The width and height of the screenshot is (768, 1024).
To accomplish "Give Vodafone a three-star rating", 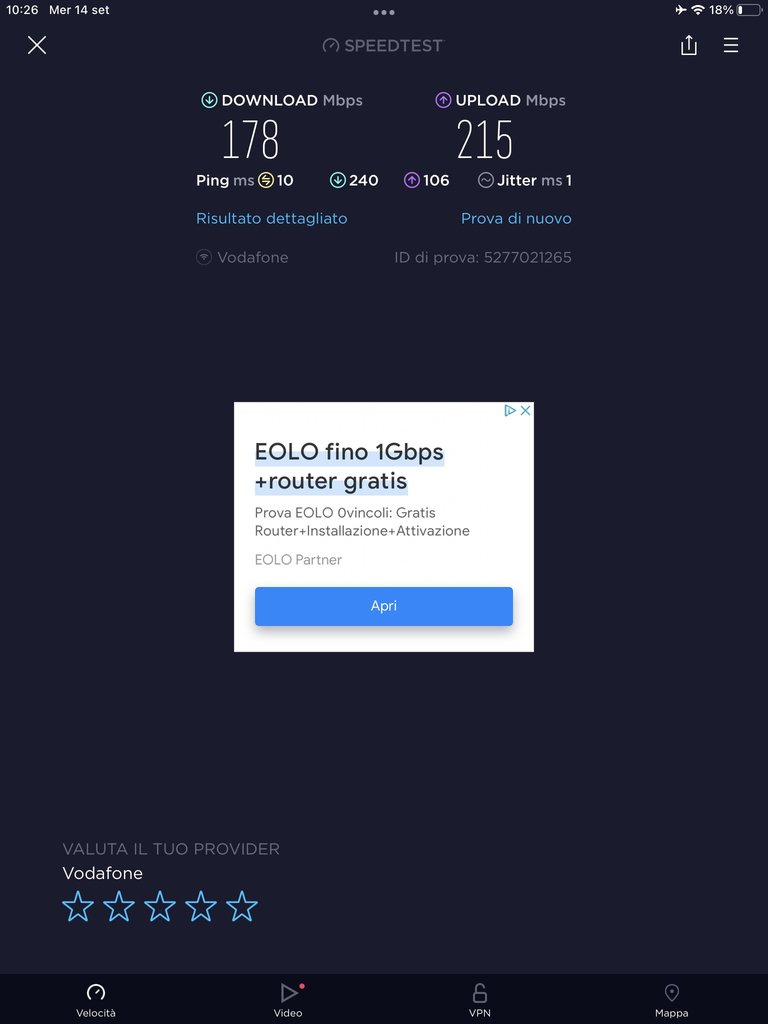I will [x=160, y=906].
